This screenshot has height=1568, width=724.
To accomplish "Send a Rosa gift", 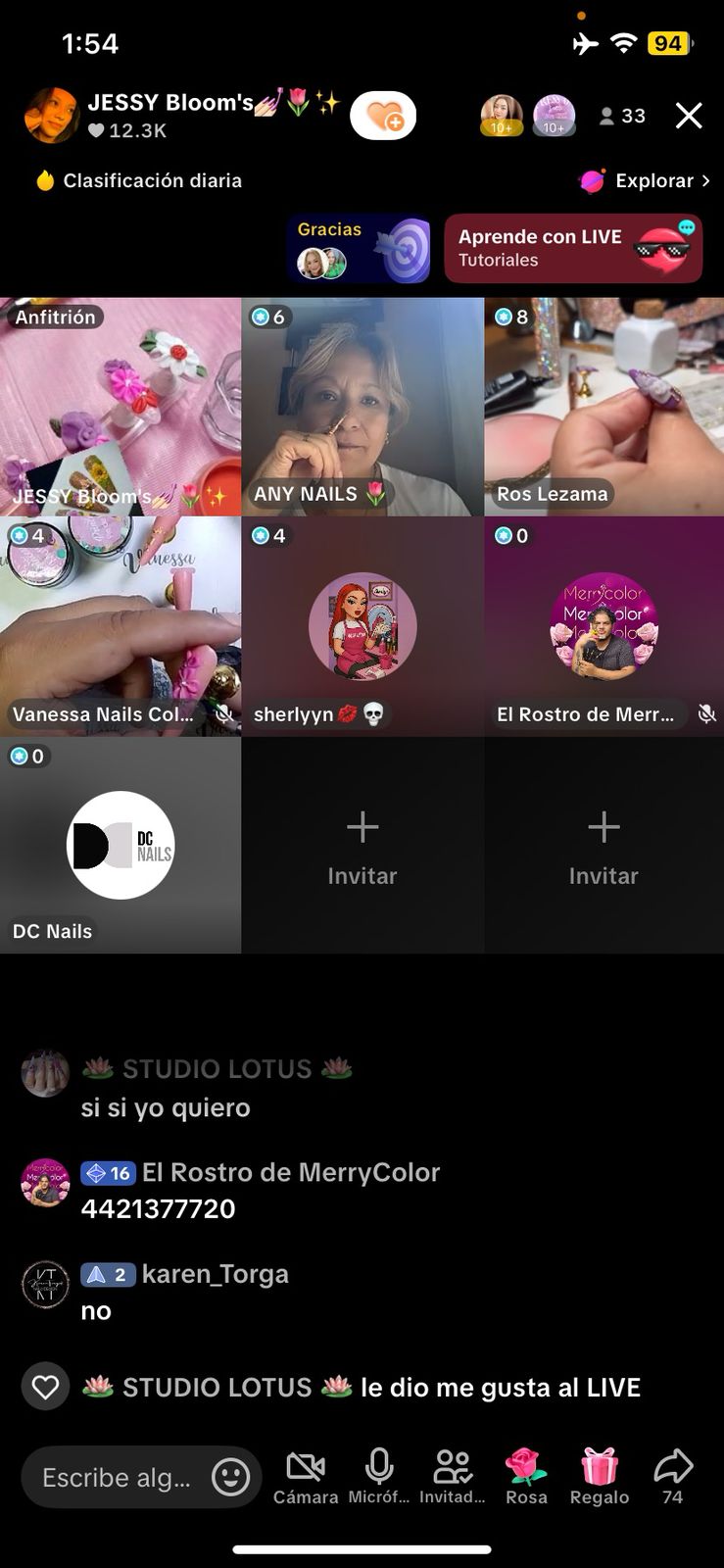I will 526,1476.
